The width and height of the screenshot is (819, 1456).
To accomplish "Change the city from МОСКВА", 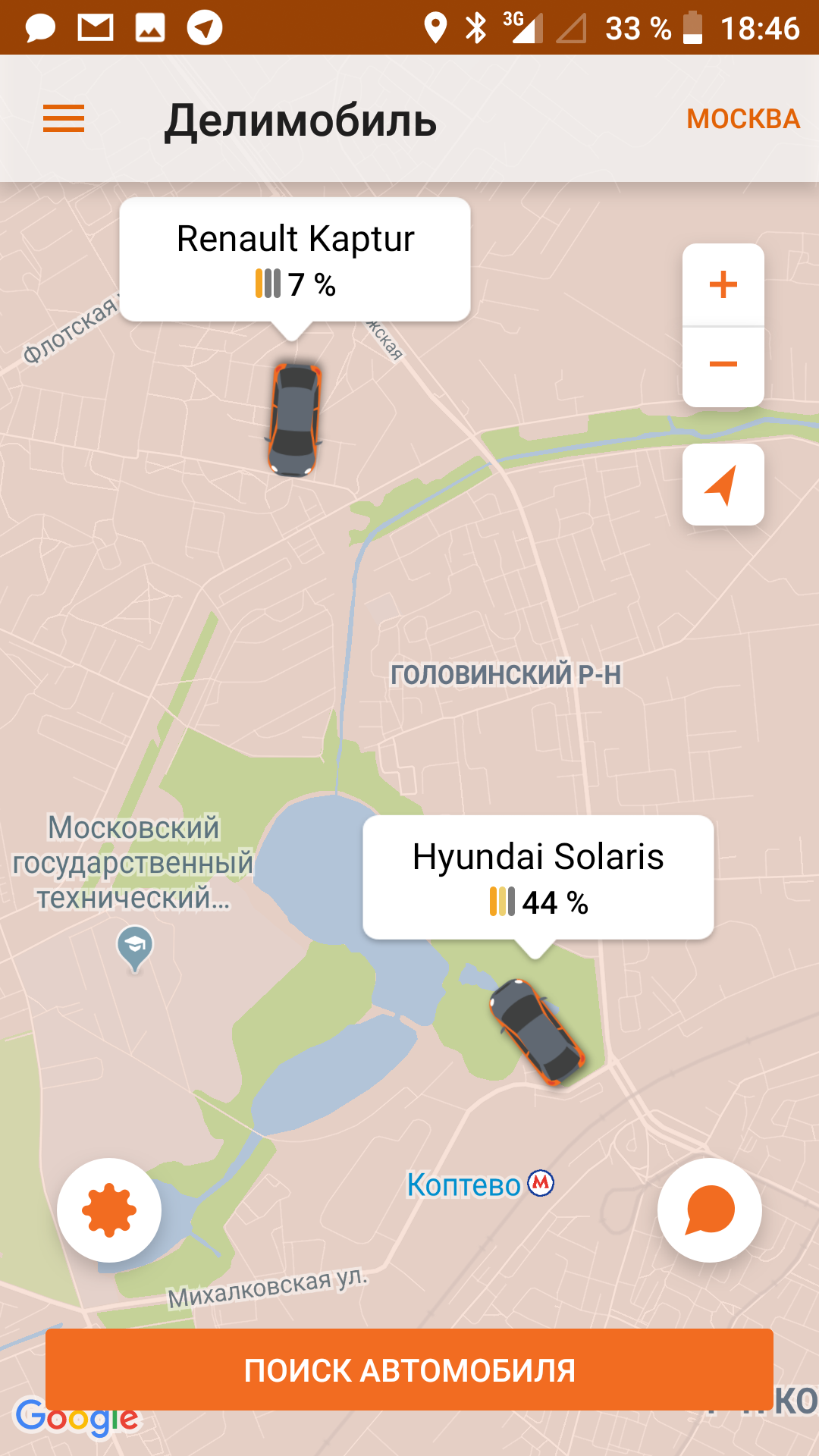I will point(743,119).
